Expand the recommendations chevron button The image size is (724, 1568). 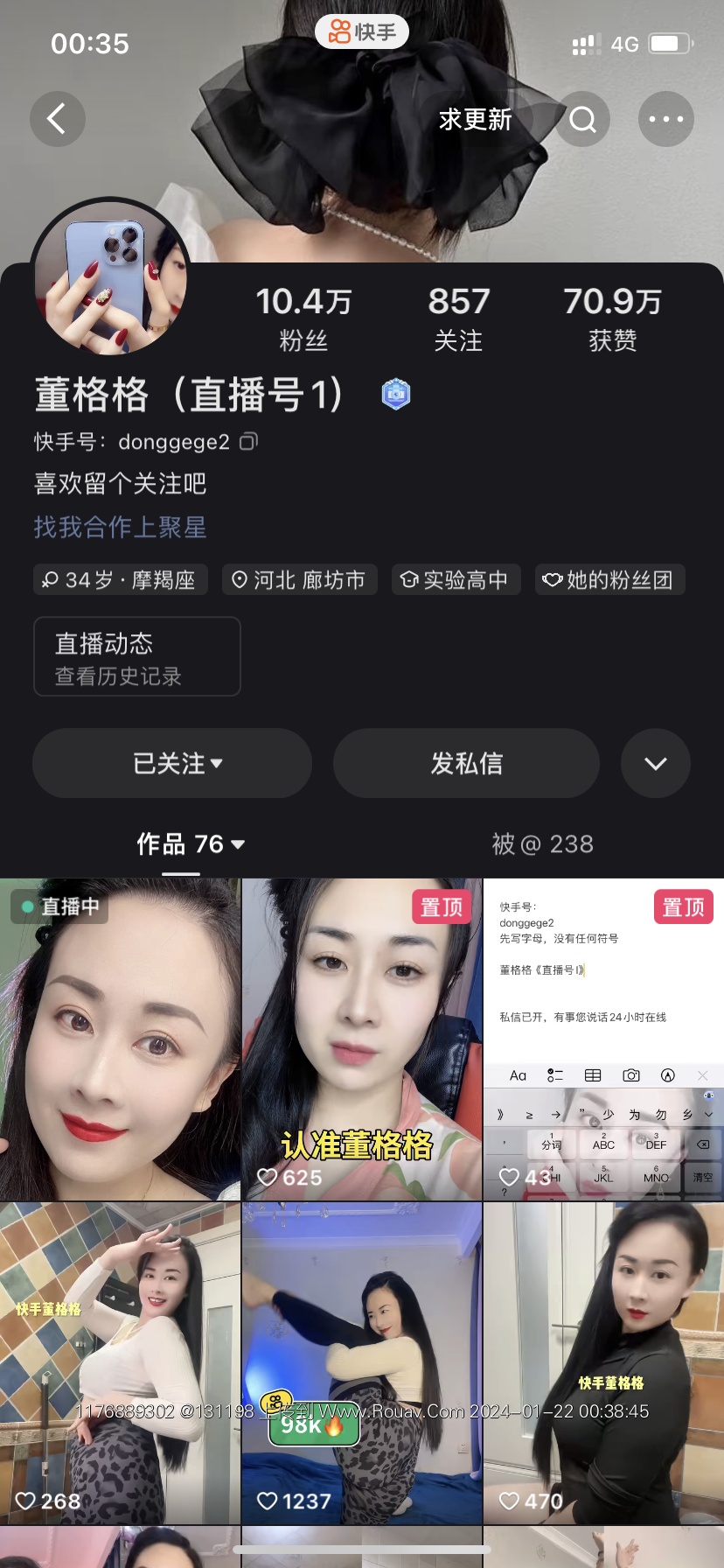(655, 763)
